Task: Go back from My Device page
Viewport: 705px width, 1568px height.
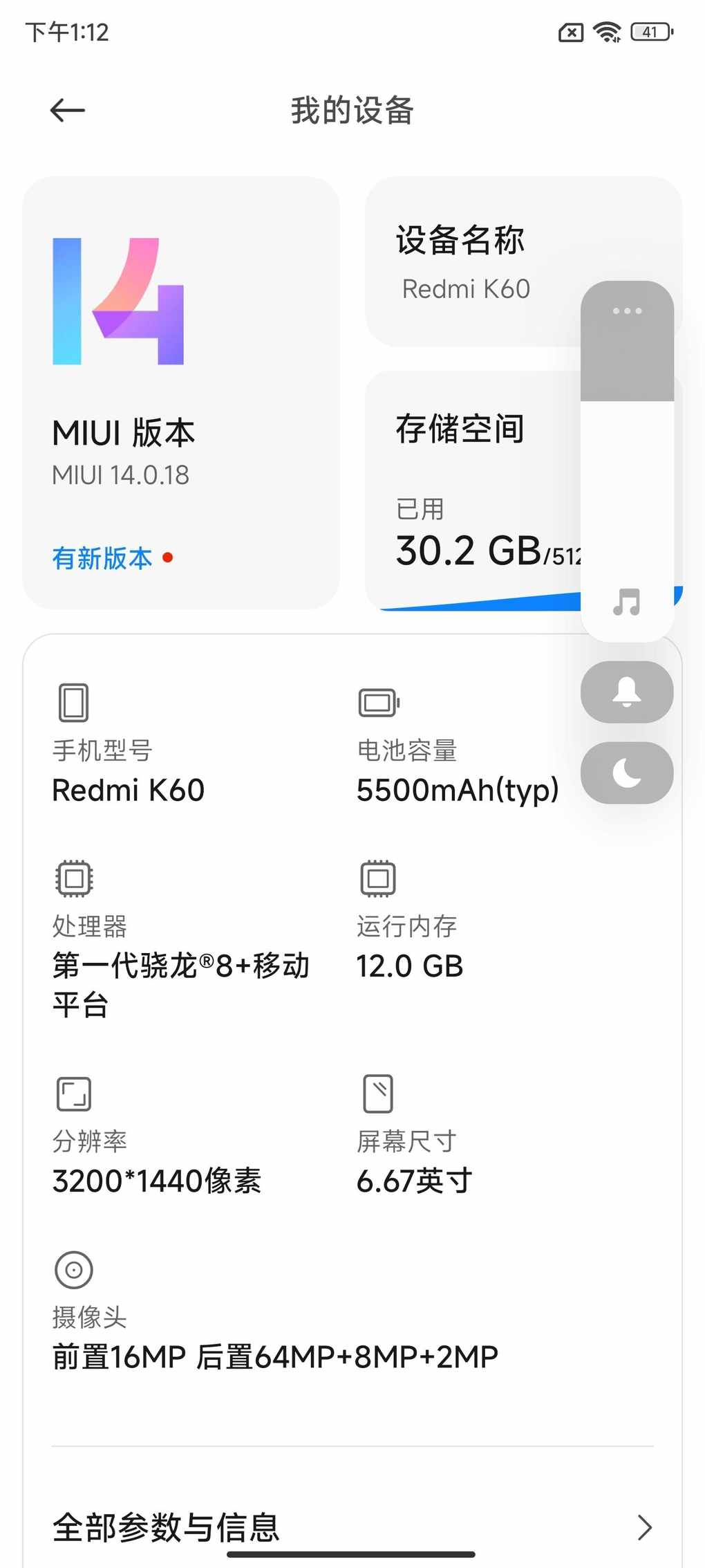Action: [x=68, y=110]
